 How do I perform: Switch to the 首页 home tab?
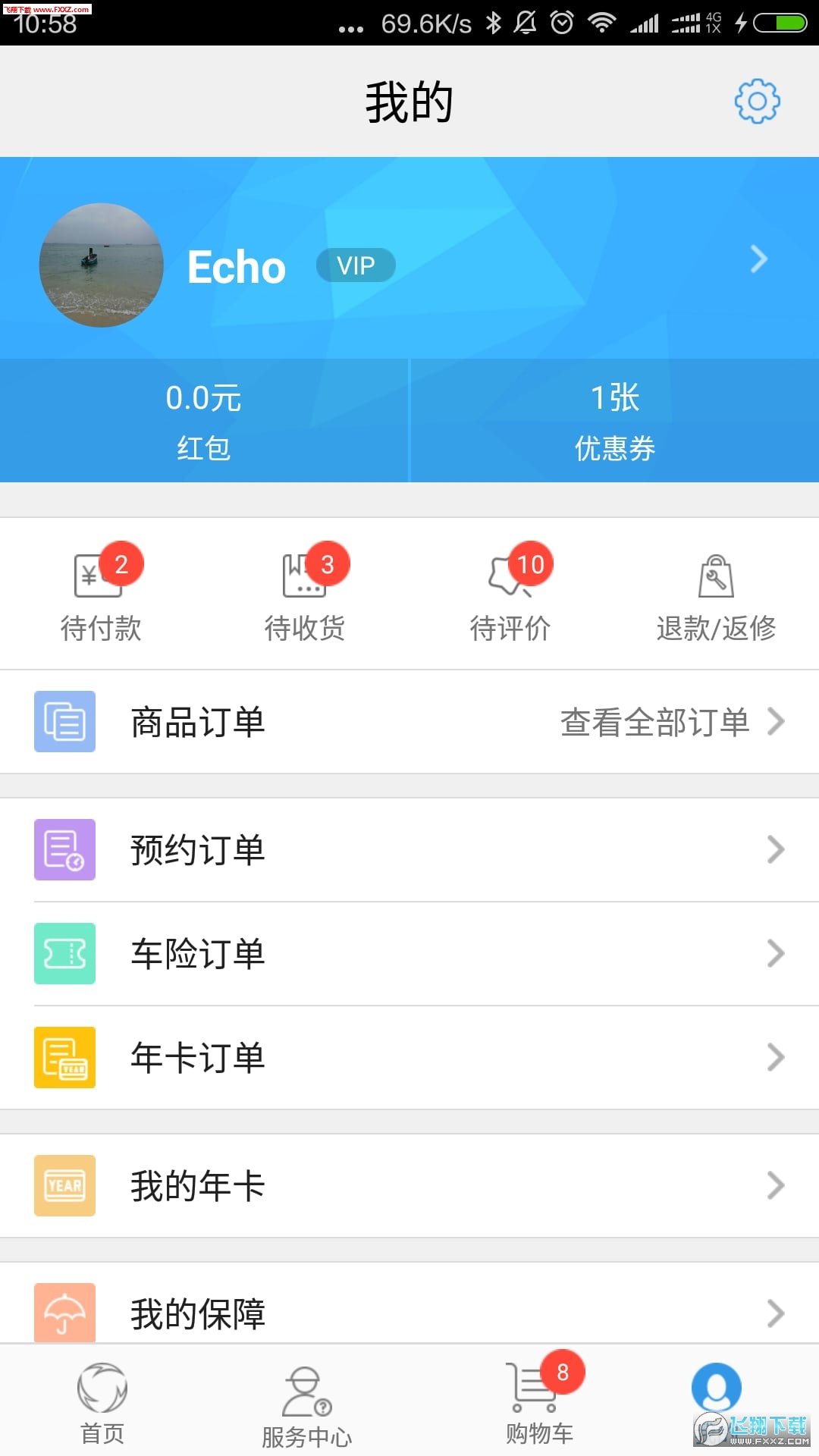pyautogui.click(x=102, y=1402)
